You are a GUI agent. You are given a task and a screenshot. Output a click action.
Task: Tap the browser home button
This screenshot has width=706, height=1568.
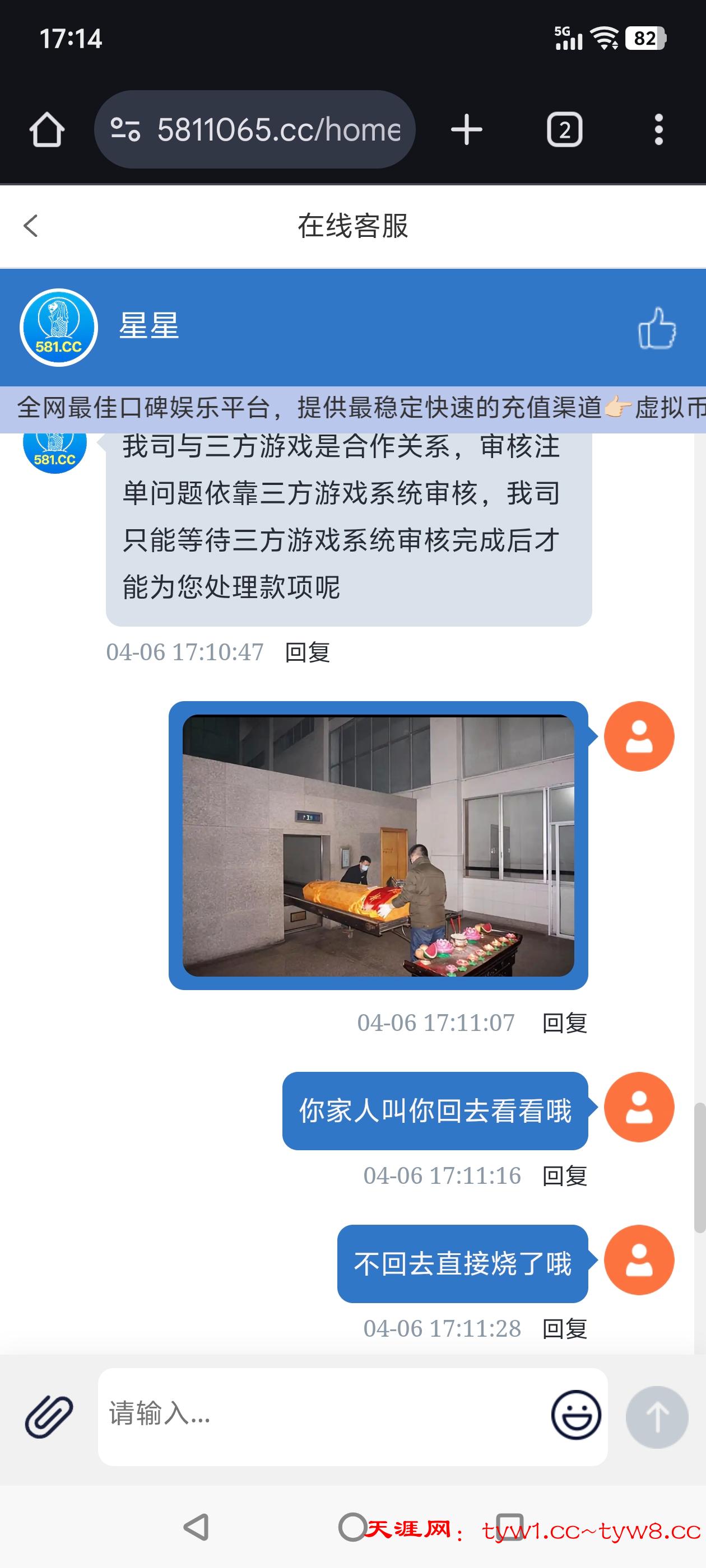[x=47, y=130]
